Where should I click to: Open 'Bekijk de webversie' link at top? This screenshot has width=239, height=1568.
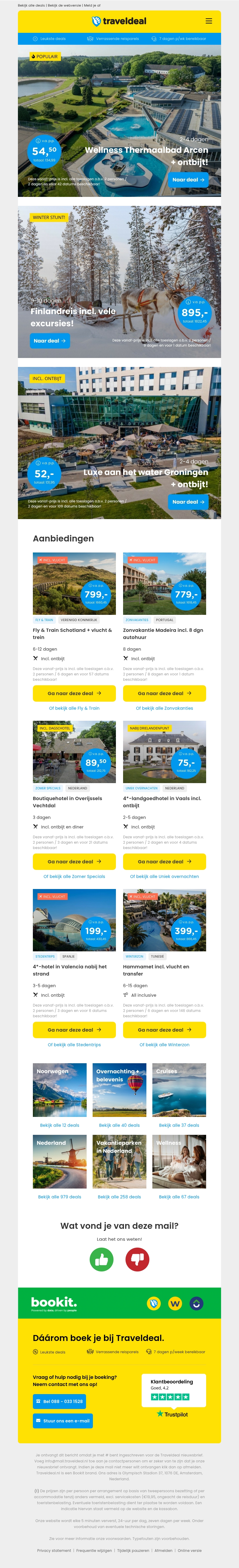[65, 5]
